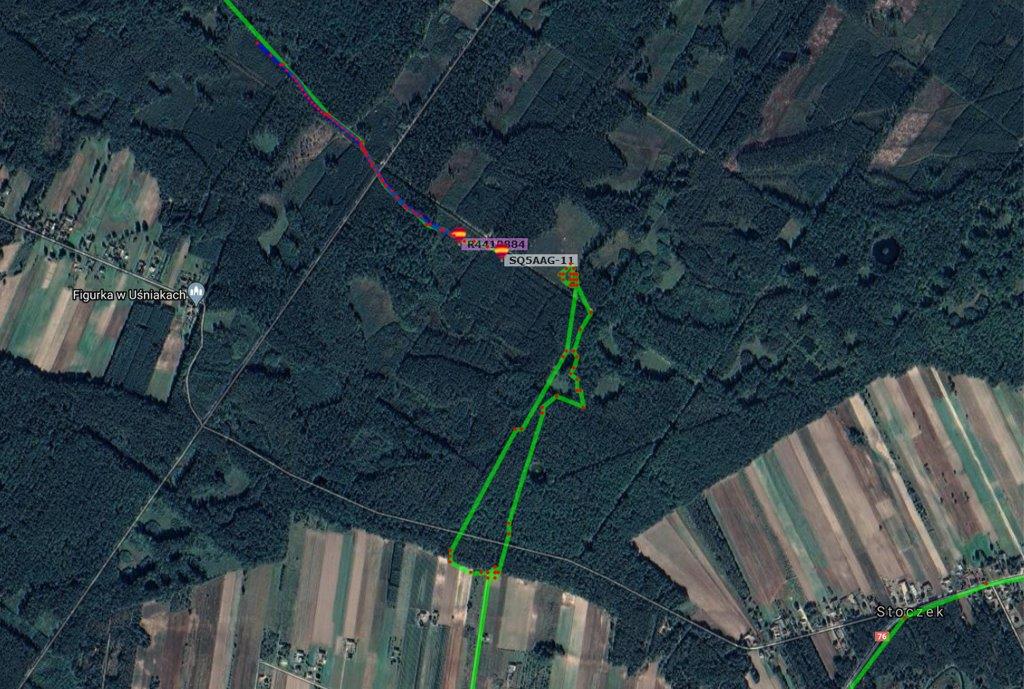Open the Figurka w Uśniakach place marker
This screenshot has width=1024, height=689.
[x=197, y=294]
